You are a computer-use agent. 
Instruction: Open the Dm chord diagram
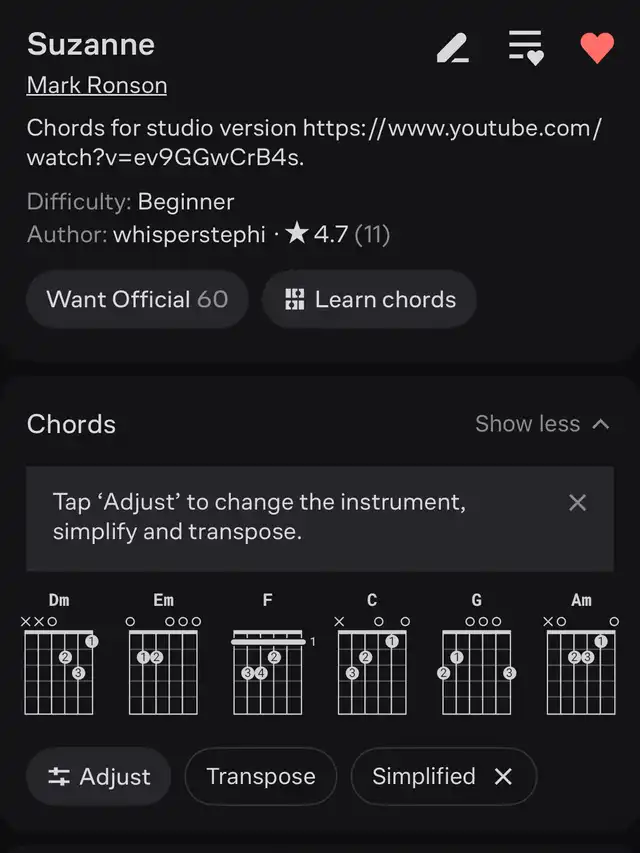click(59, 660)
